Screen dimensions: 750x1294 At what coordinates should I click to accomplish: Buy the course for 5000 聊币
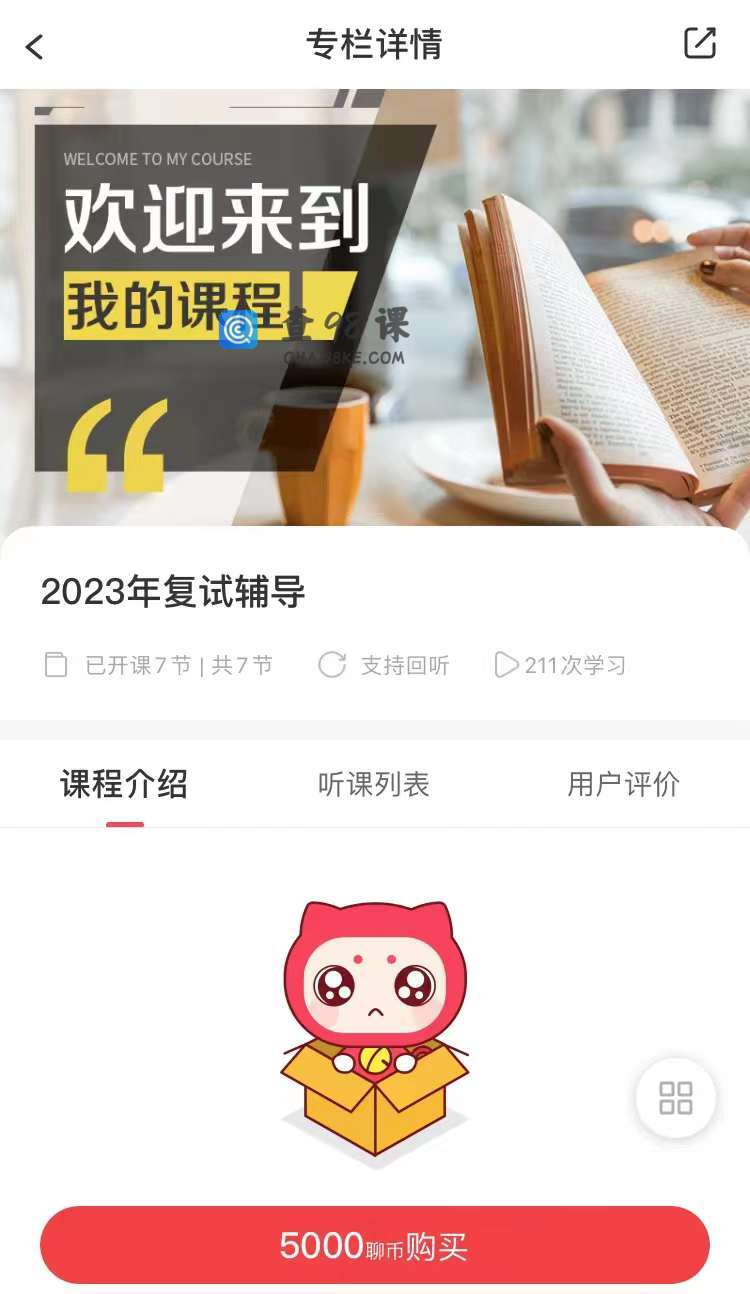click(375, 1246)
